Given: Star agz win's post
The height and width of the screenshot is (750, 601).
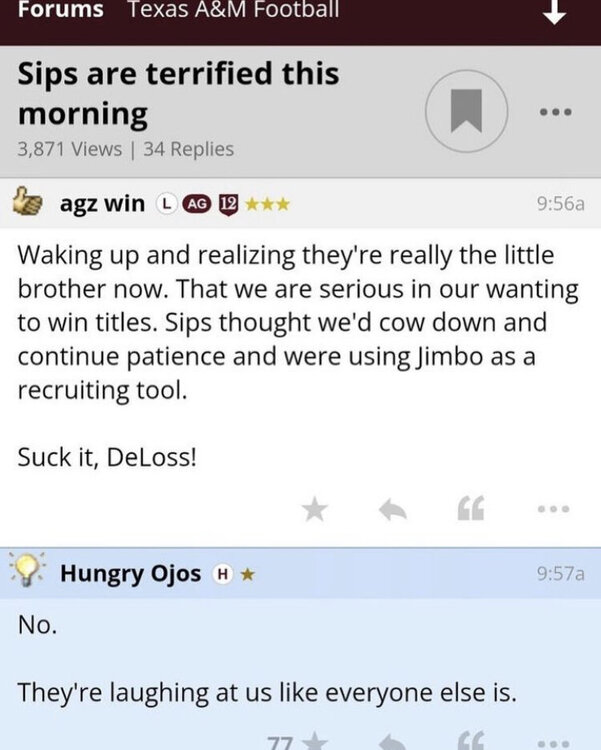Looking at the screenshot, I should [x=315, y=511].
